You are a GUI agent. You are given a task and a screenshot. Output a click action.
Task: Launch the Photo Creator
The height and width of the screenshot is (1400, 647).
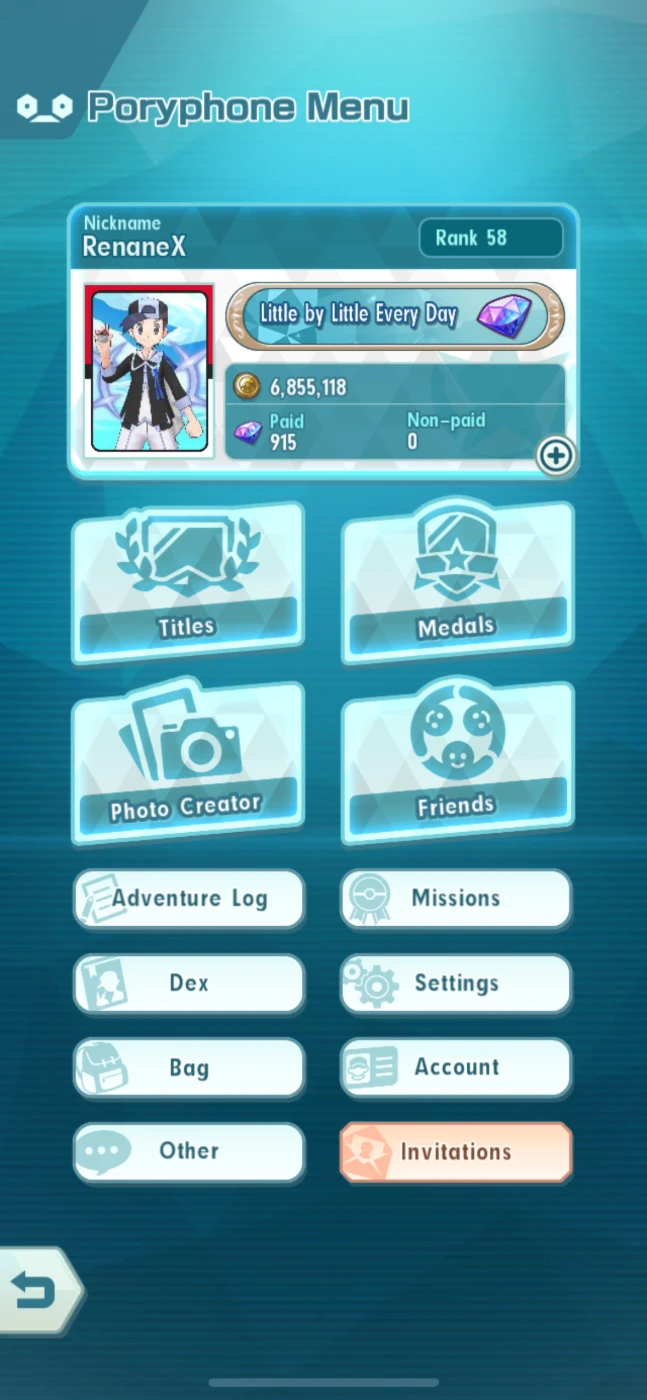(188, 763)
